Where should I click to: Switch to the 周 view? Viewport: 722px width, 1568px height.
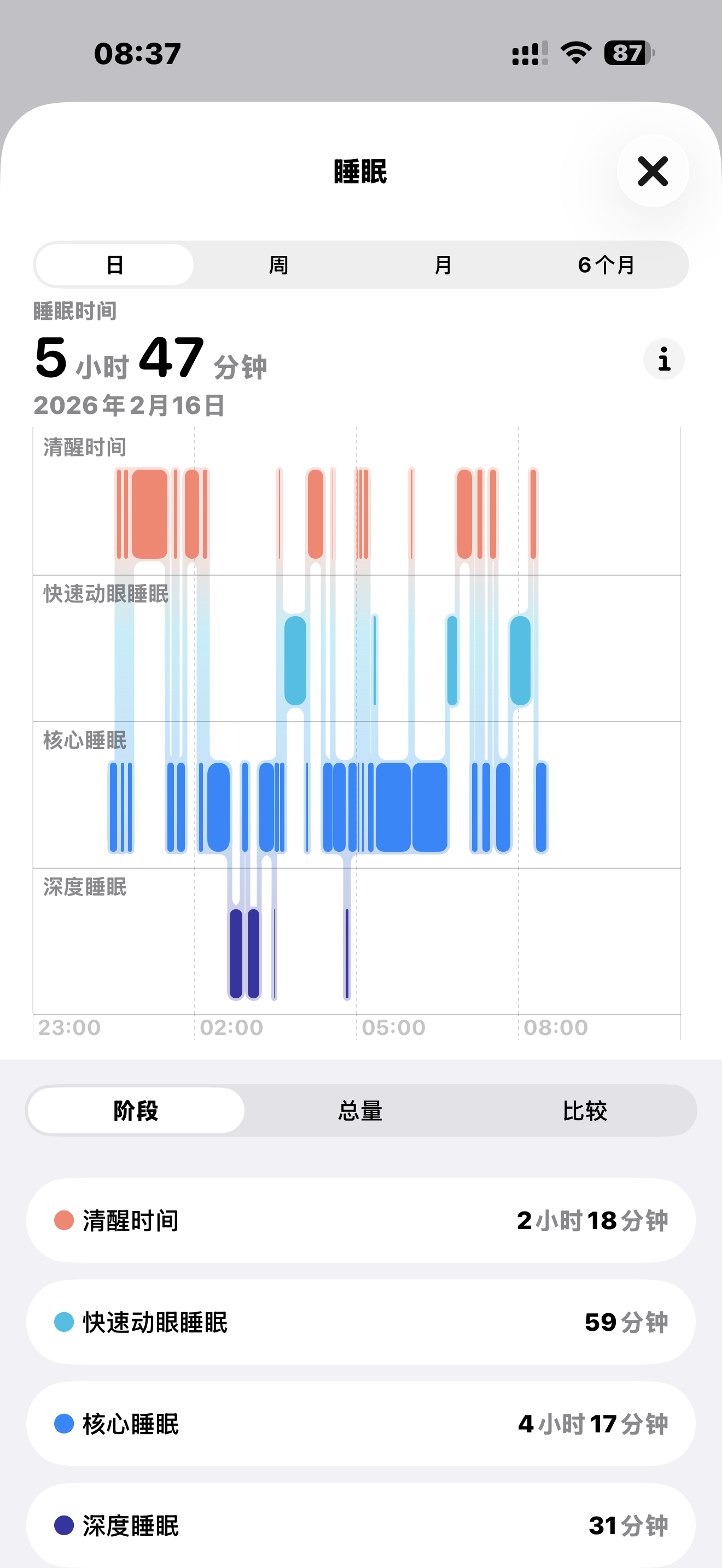pos(279,265)
